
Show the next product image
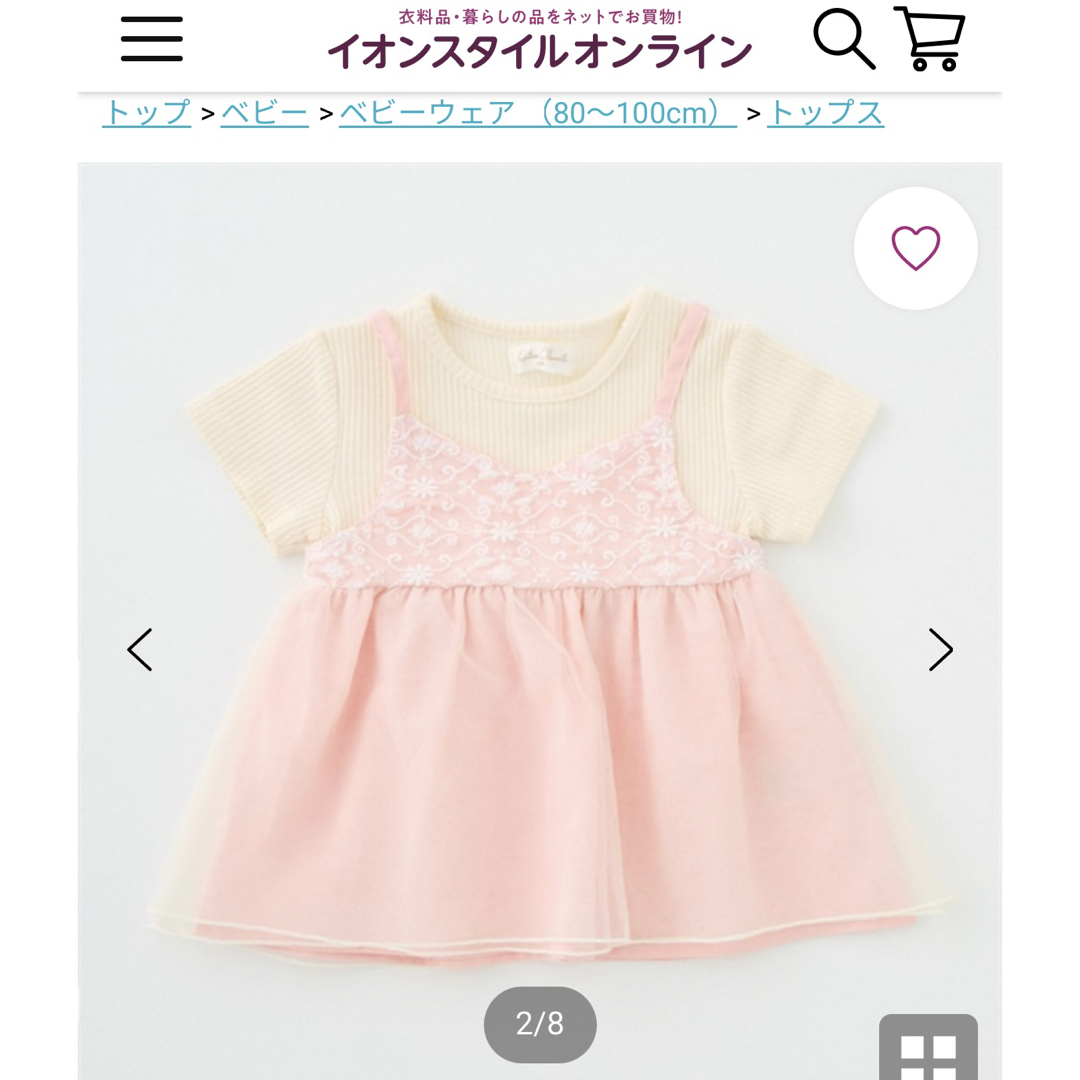pyautogui.click(x=940, y=650)
